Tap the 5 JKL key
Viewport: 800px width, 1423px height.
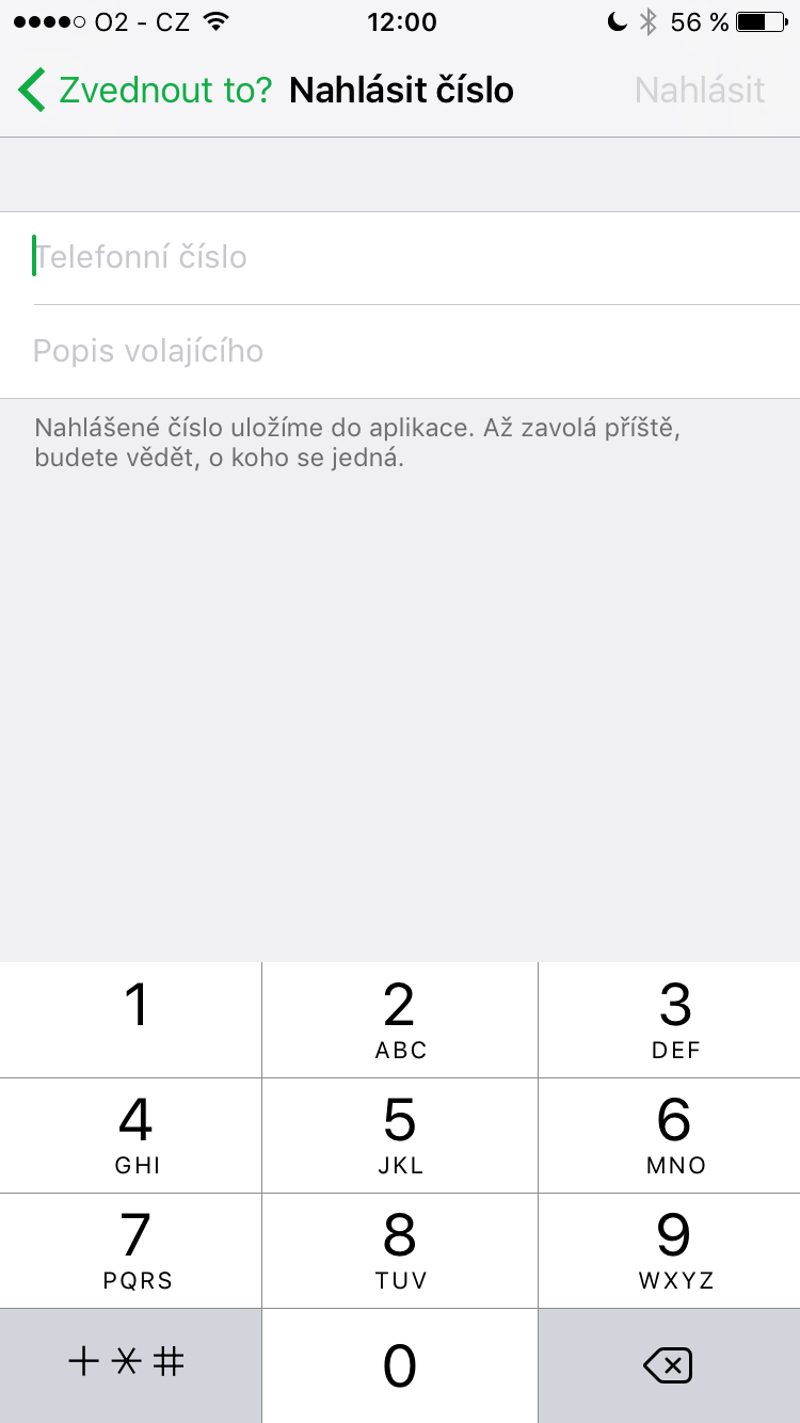[x=400, y=1135]
